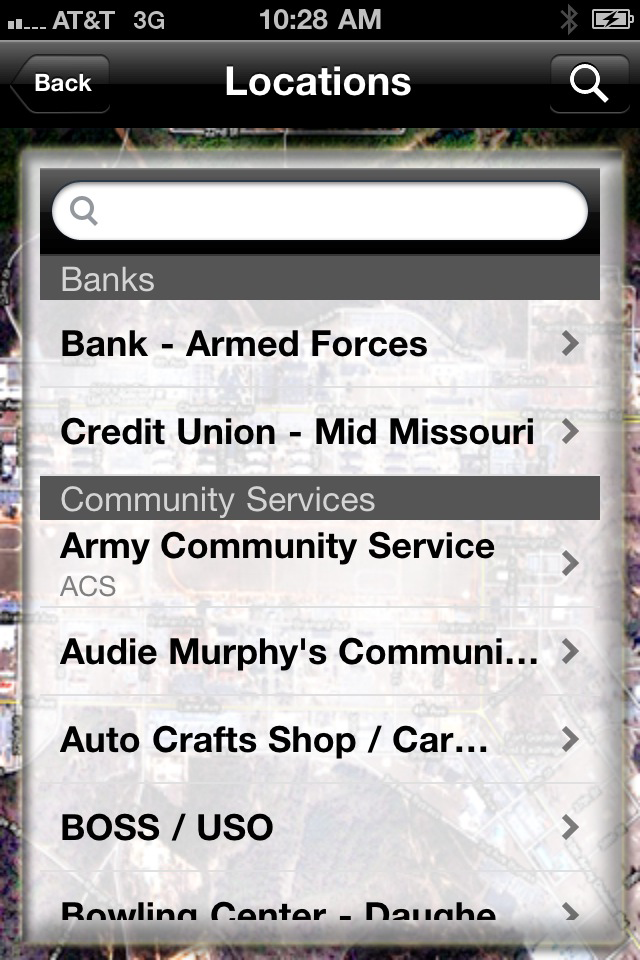Screen dimensions: 640x960
Task: Open the Bowling Center row
Action: point(320,912)
